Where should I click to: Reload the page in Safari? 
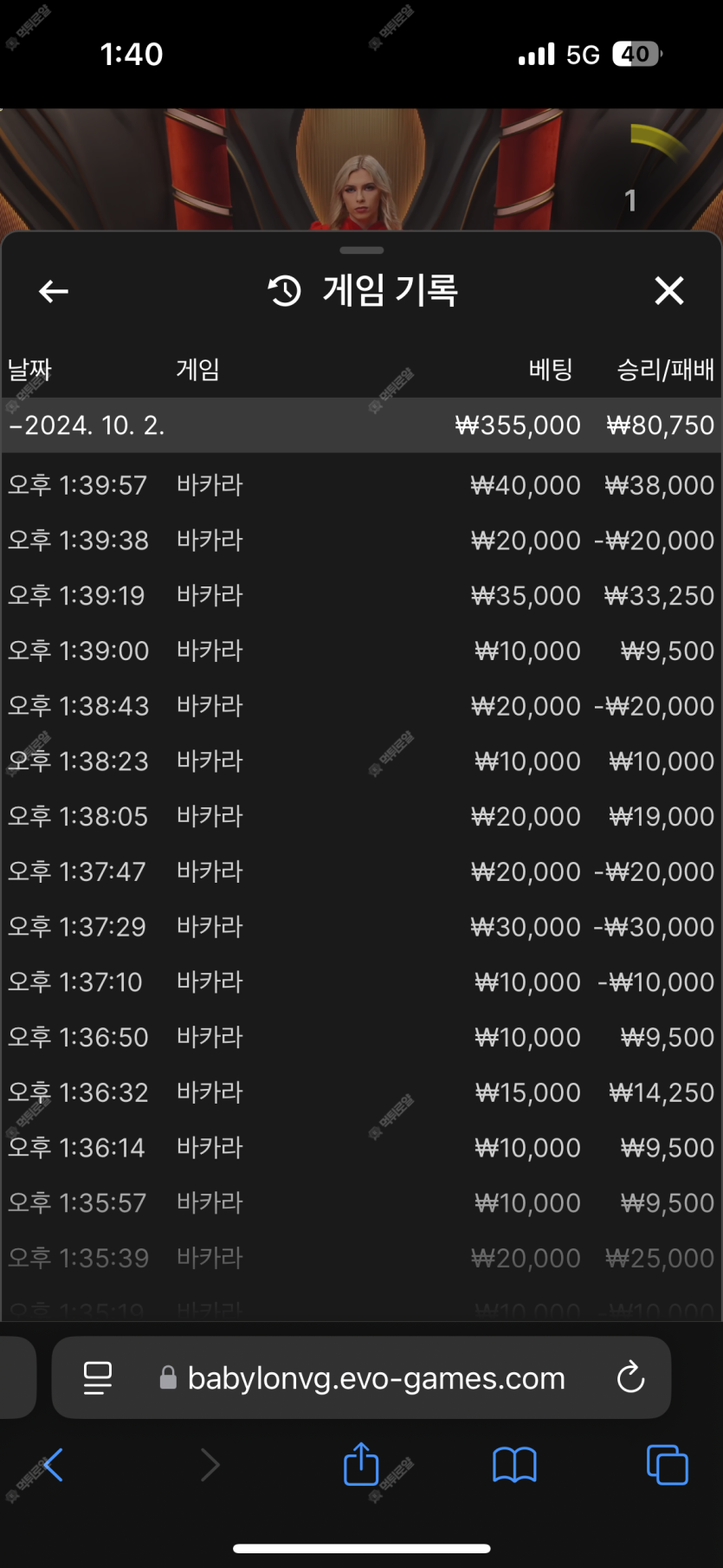click(x=630, y=1377)
